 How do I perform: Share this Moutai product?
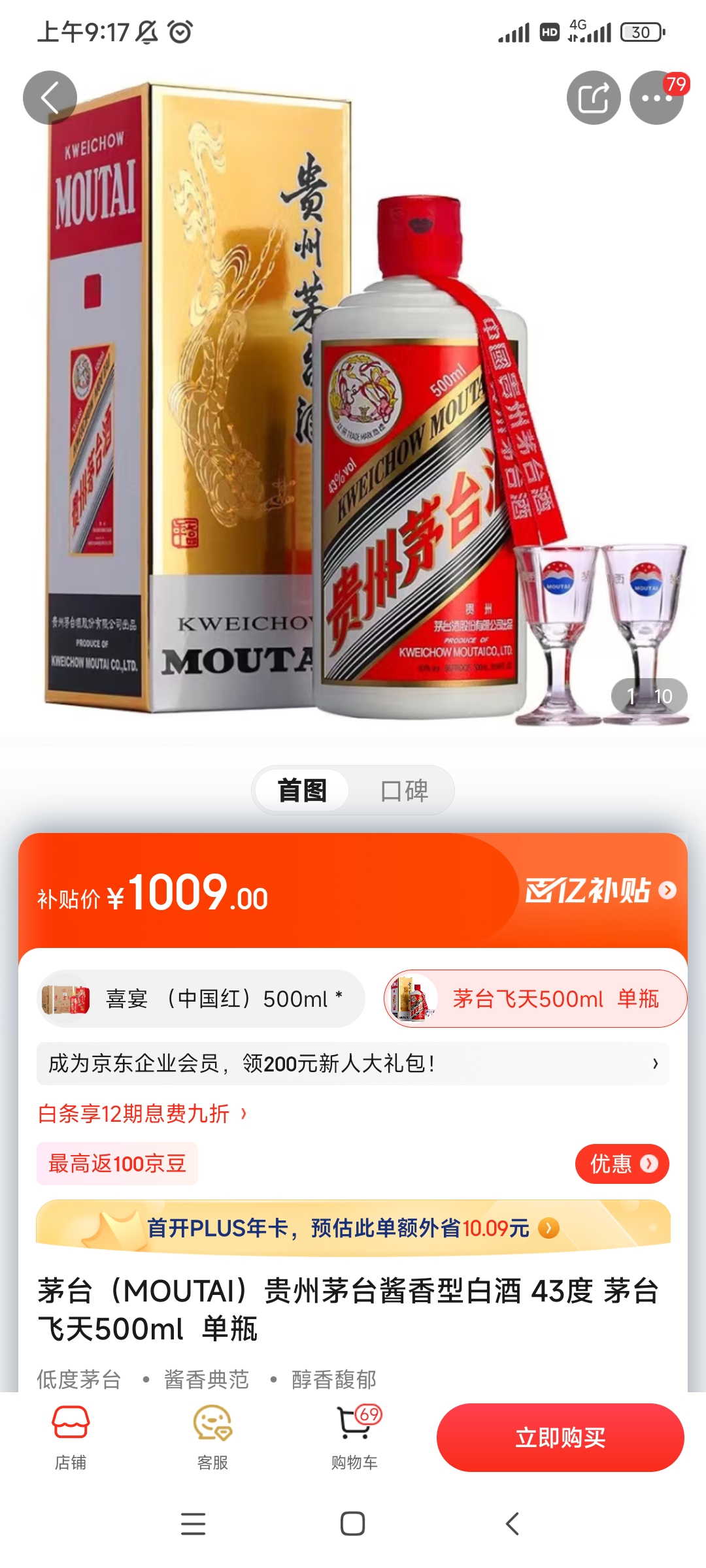[593, 98]
